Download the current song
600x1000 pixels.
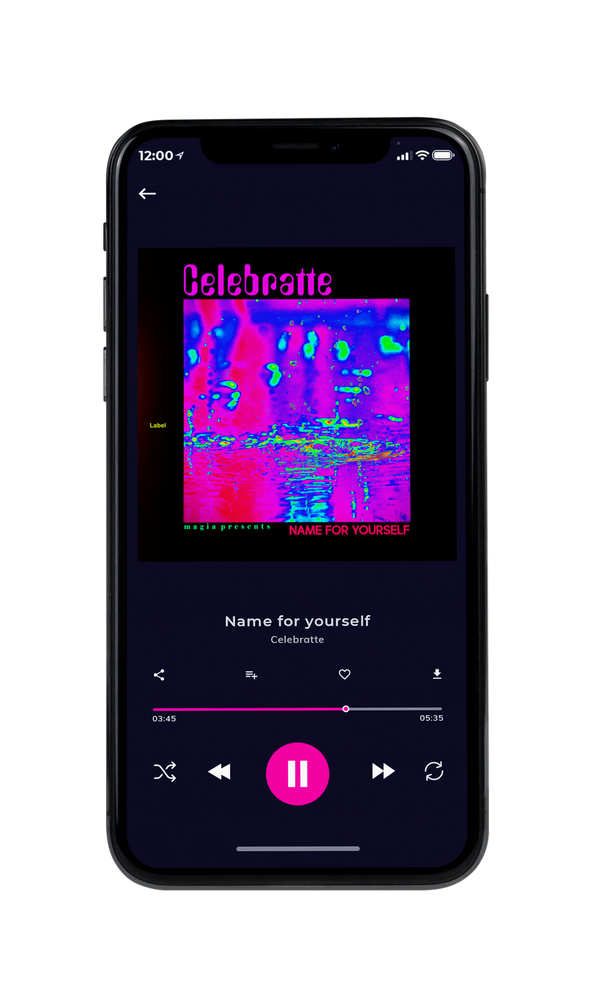tap(437, 674)
